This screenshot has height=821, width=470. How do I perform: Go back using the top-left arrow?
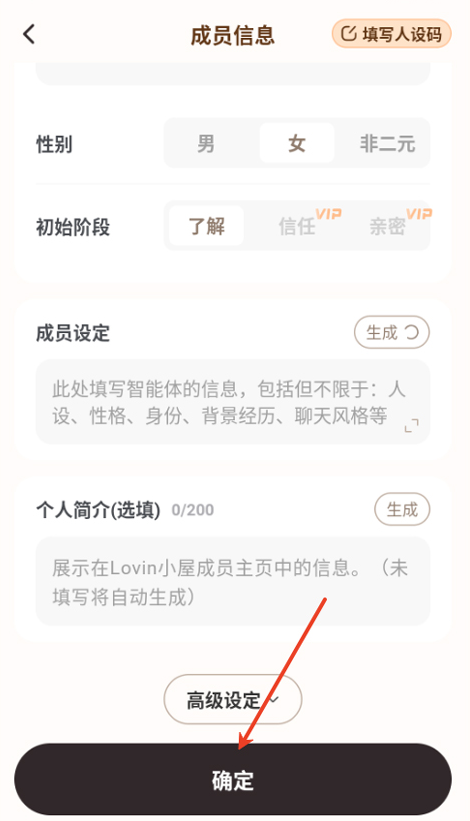(29, 35)
